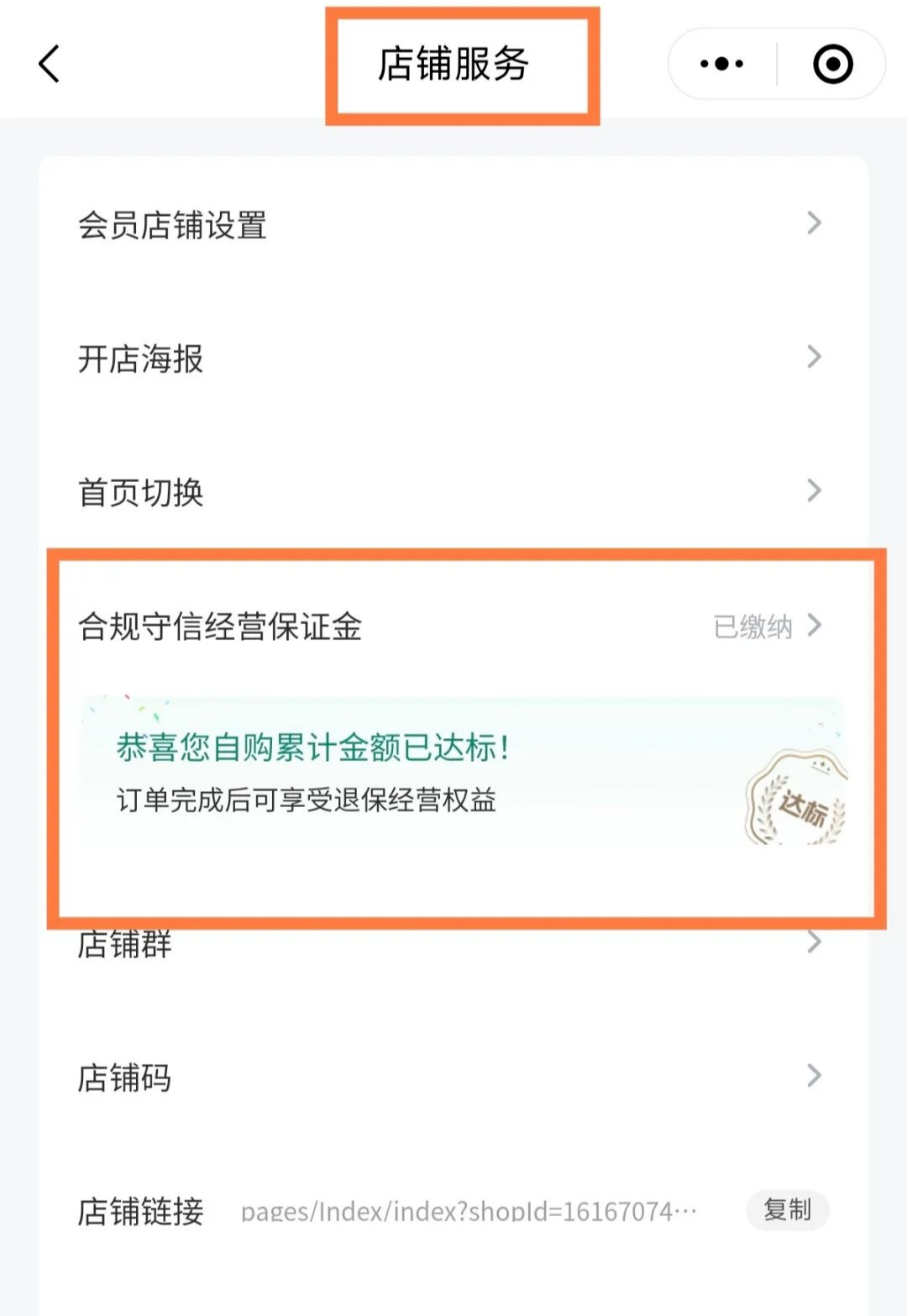
Task: Close the mini program with the circle icon
Action: point(832,64)
